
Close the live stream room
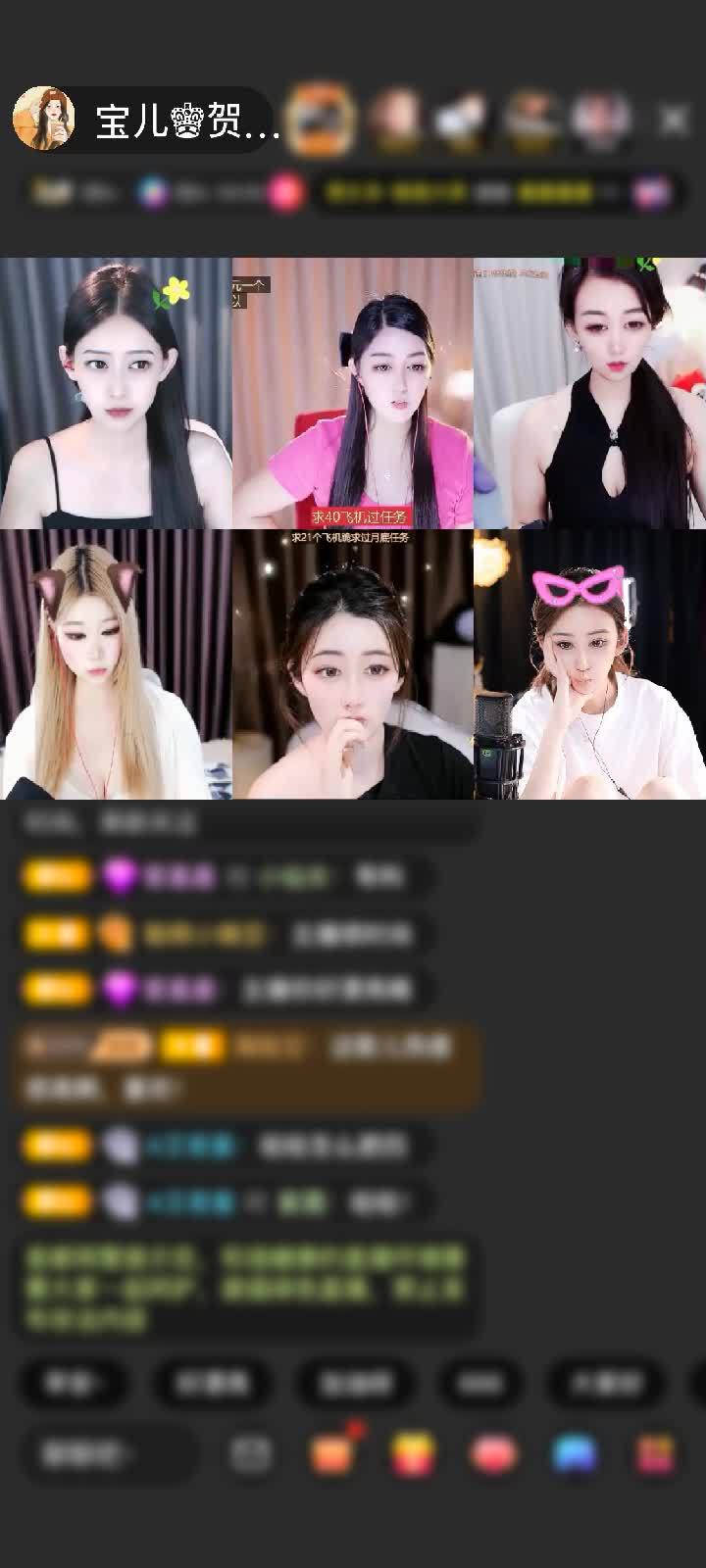(674, 121)
